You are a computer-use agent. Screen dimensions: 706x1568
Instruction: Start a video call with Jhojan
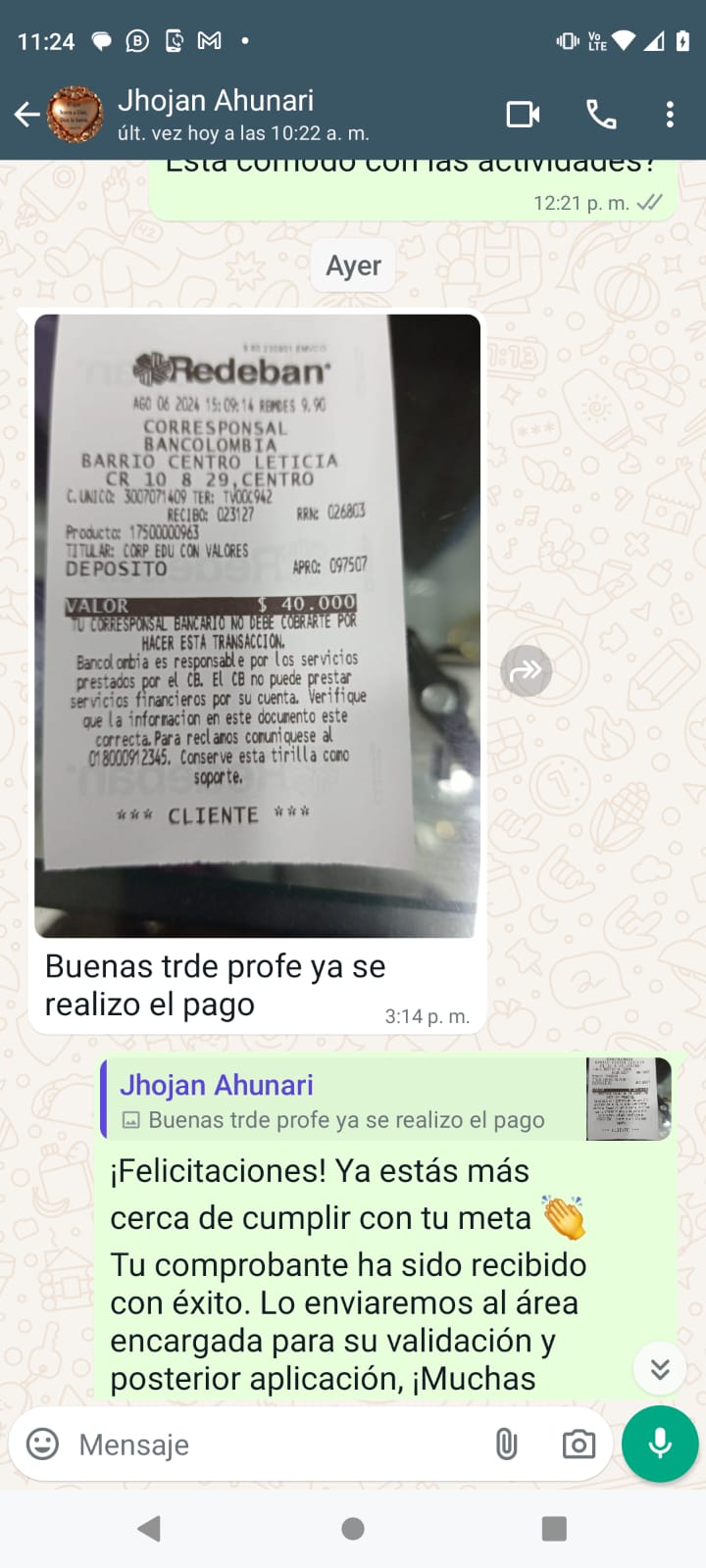tap(523, 115)
